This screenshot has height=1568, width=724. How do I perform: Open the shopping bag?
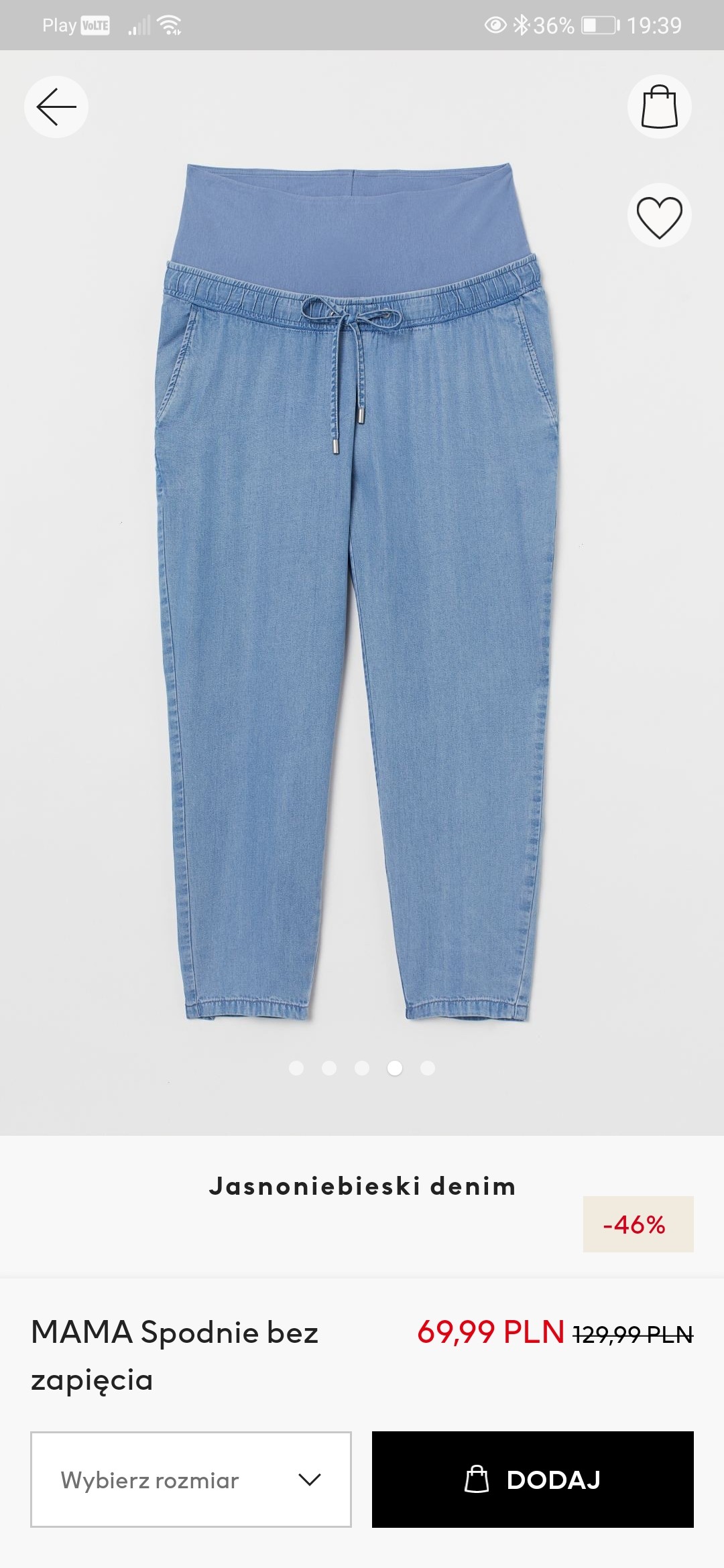click(x=659, y=107)
